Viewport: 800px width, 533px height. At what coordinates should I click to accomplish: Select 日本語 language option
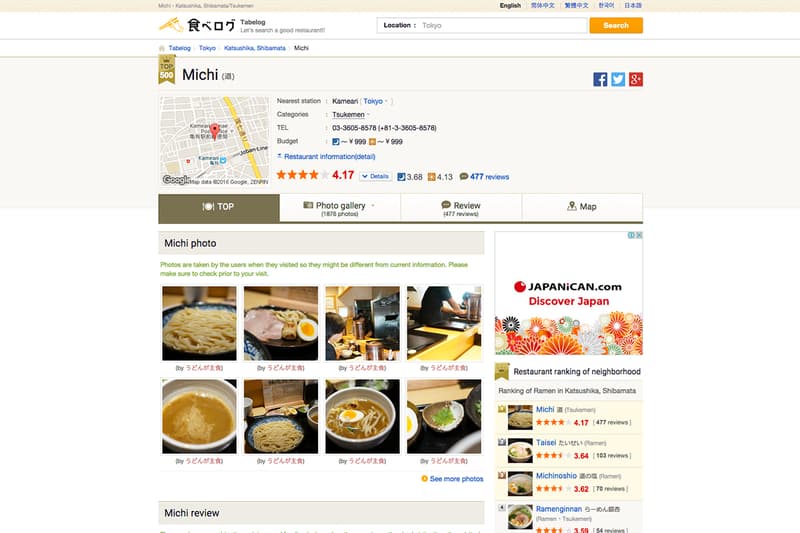click(x=633, y=5)
